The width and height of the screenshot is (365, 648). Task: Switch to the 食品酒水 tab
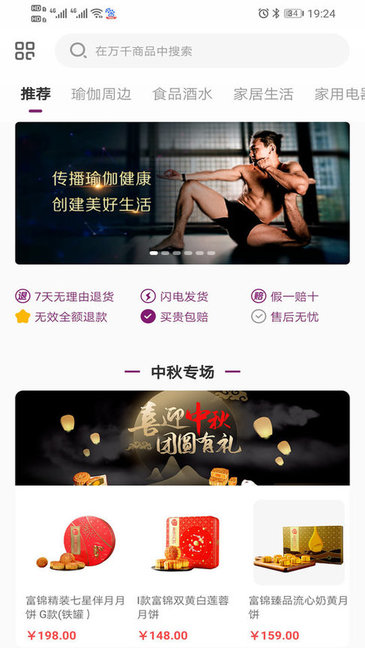[182, 94]
